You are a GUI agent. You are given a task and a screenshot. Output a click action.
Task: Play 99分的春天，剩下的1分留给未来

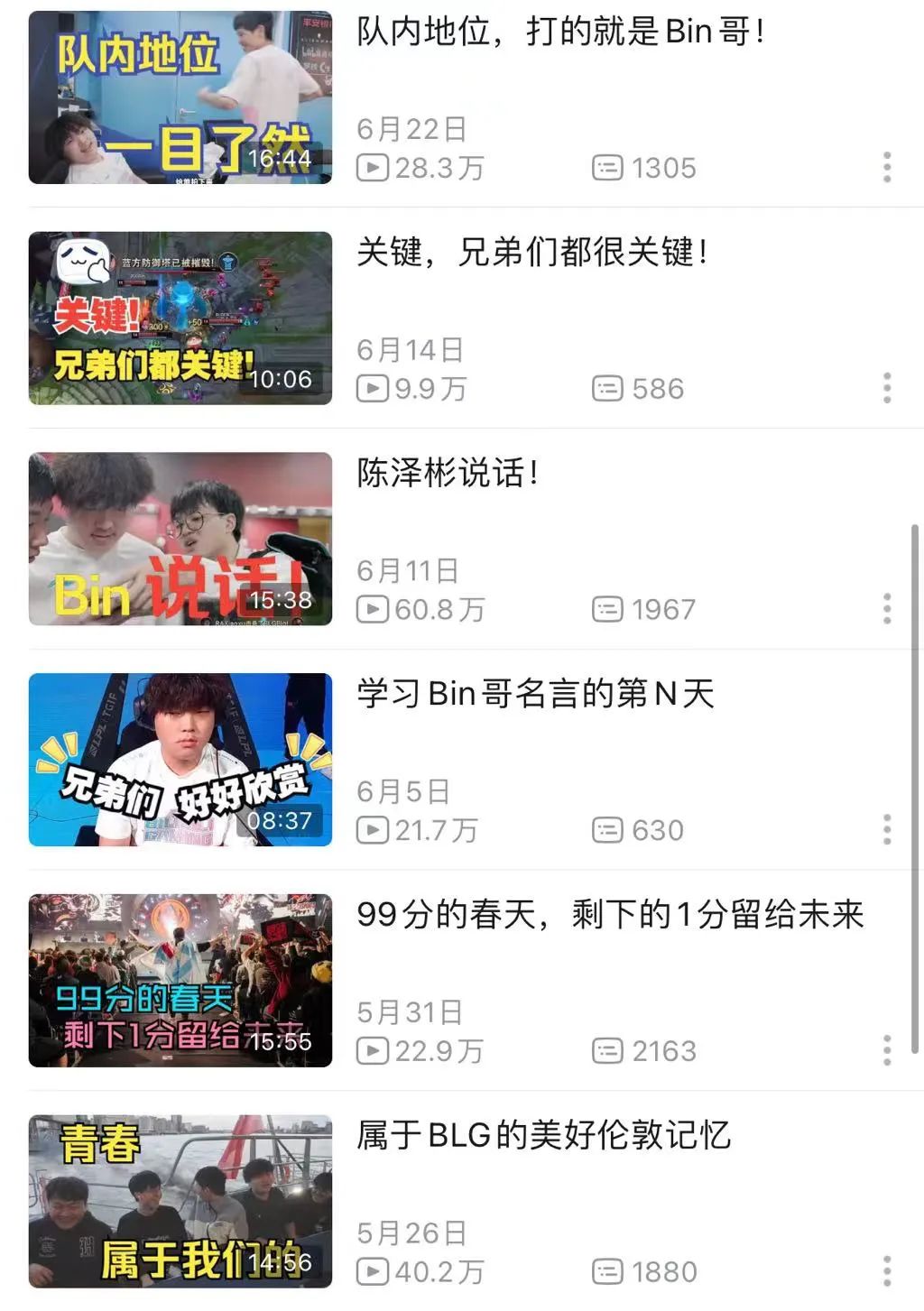pos(180,981)
